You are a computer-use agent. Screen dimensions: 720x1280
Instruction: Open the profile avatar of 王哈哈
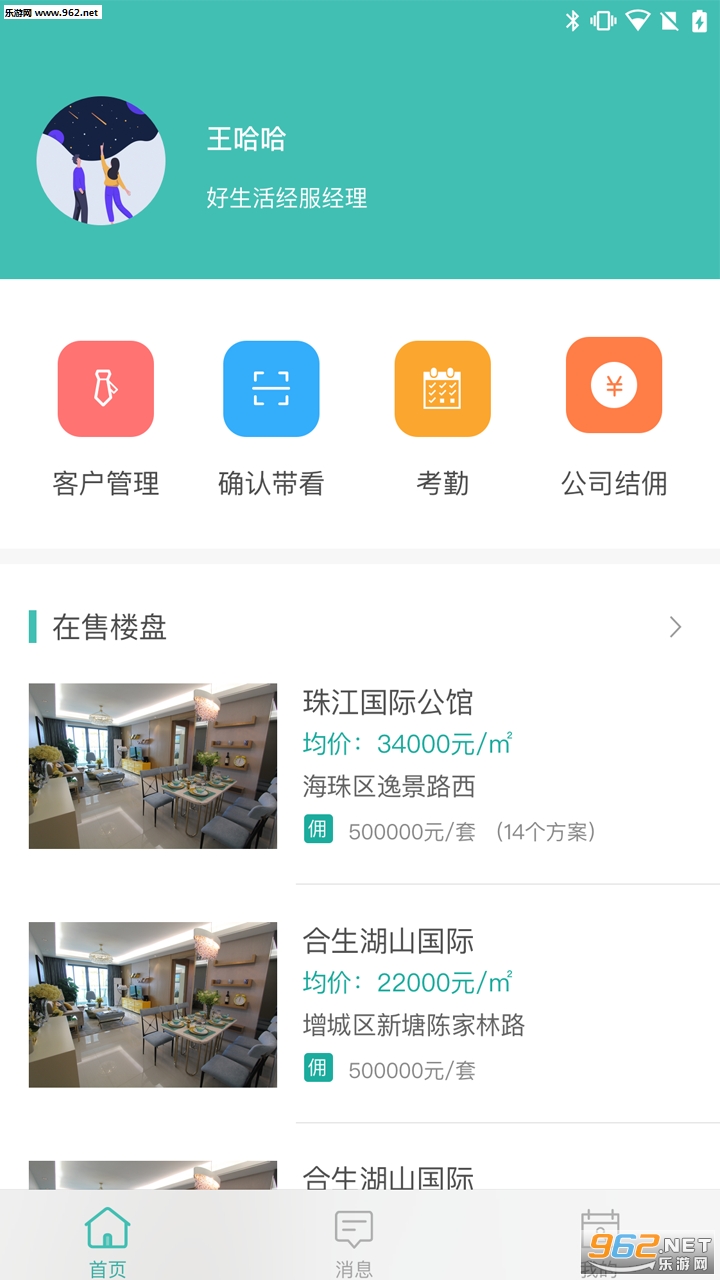[101, 161]
